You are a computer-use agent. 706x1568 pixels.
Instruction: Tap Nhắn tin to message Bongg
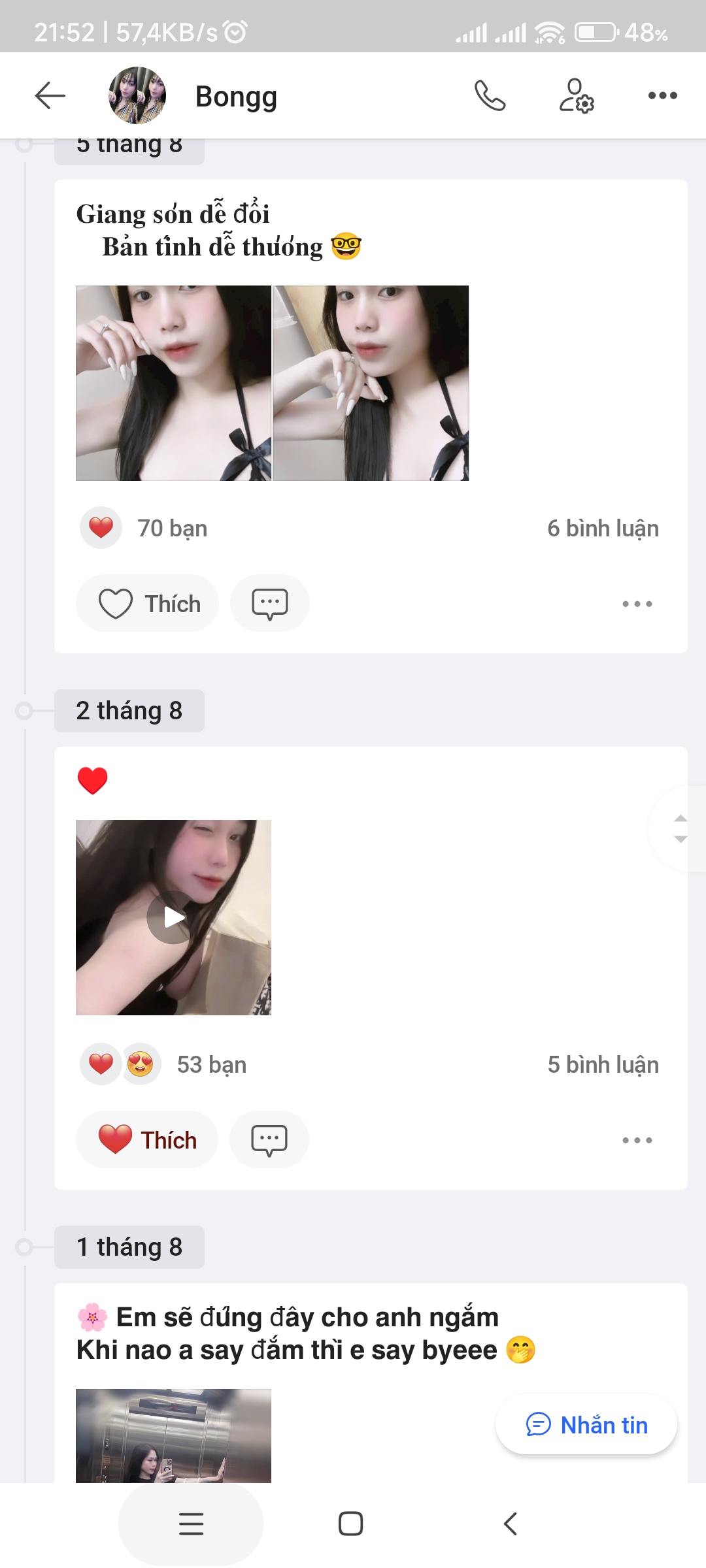[x=586, y=1425]
